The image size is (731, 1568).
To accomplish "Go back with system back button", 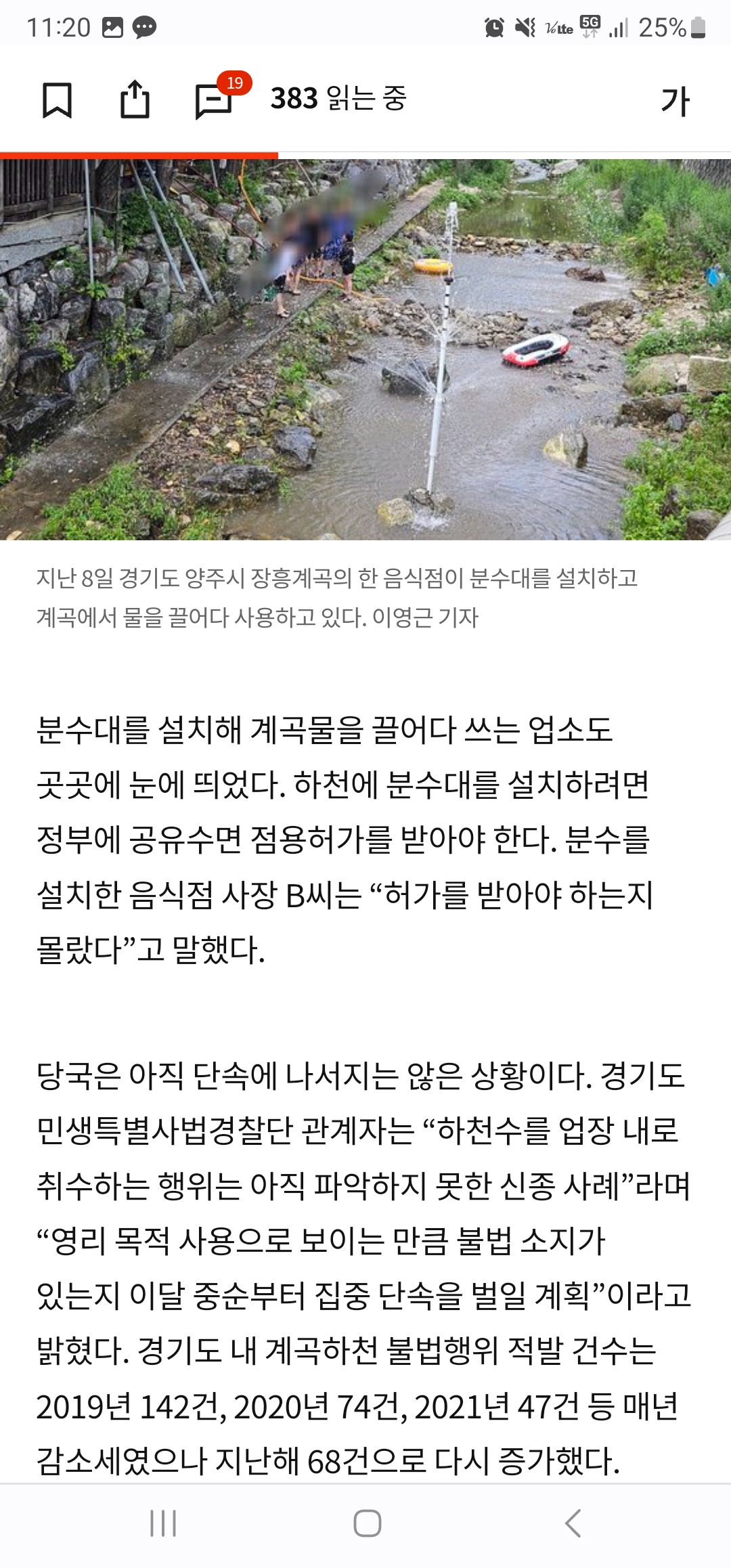I will 573,1523.
